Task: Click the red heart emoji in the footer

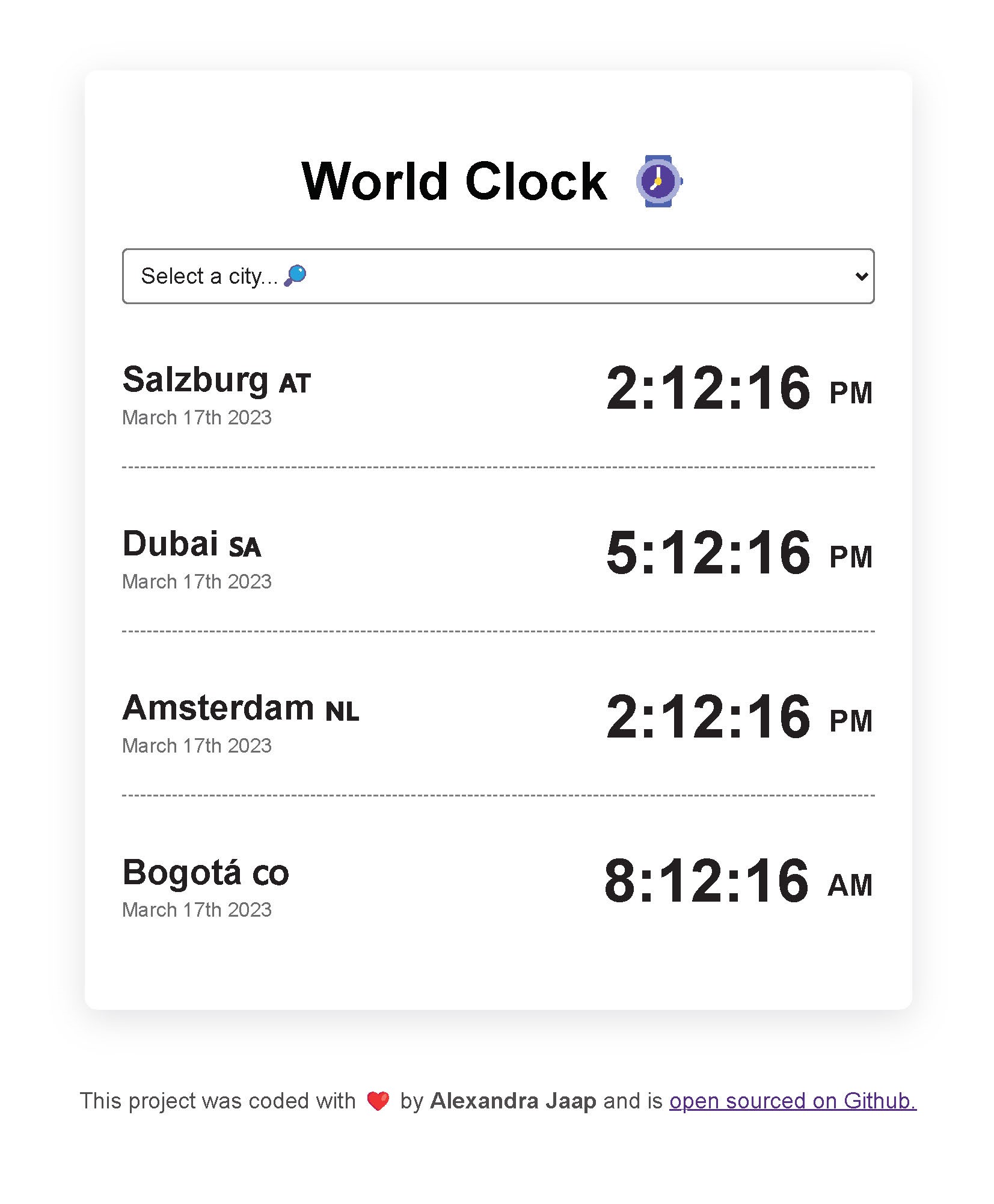Action: click(x=378, y=1099)
